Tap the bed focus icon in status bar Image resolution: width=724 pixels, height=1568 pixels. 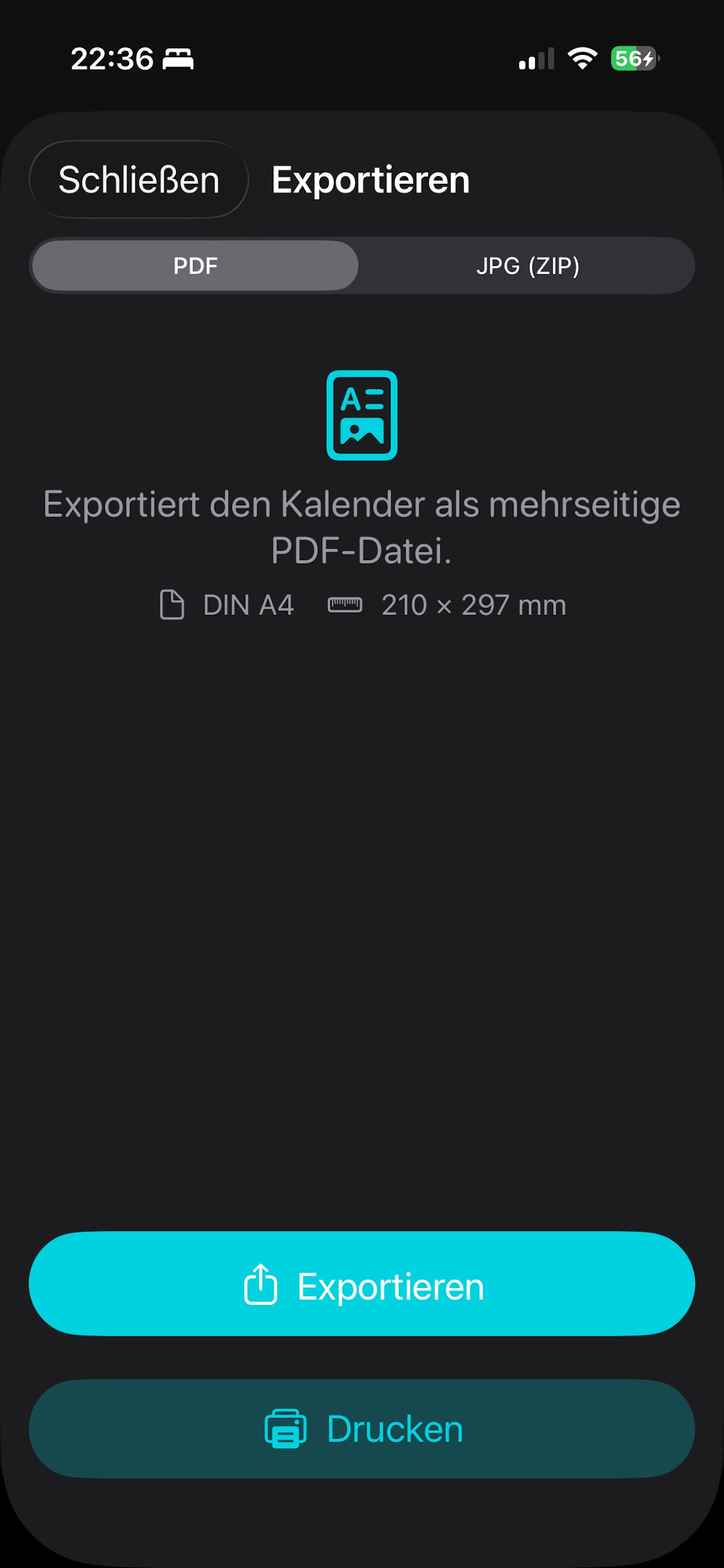pos(179,59)
